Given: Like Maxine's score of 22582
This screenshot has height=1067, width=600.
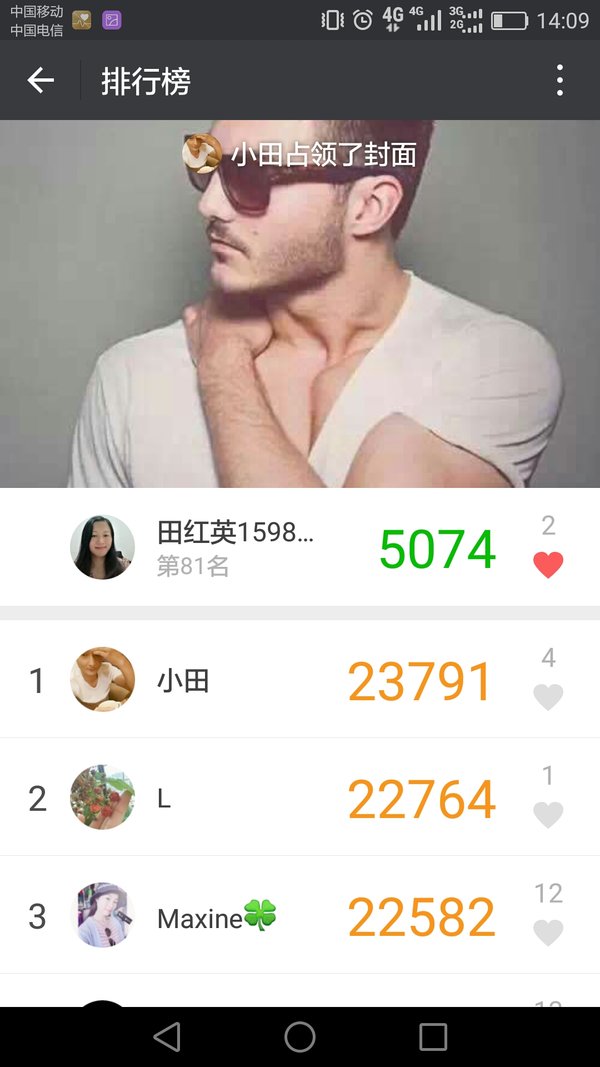Looking at the screenshot, I should (x=548, y=932).
